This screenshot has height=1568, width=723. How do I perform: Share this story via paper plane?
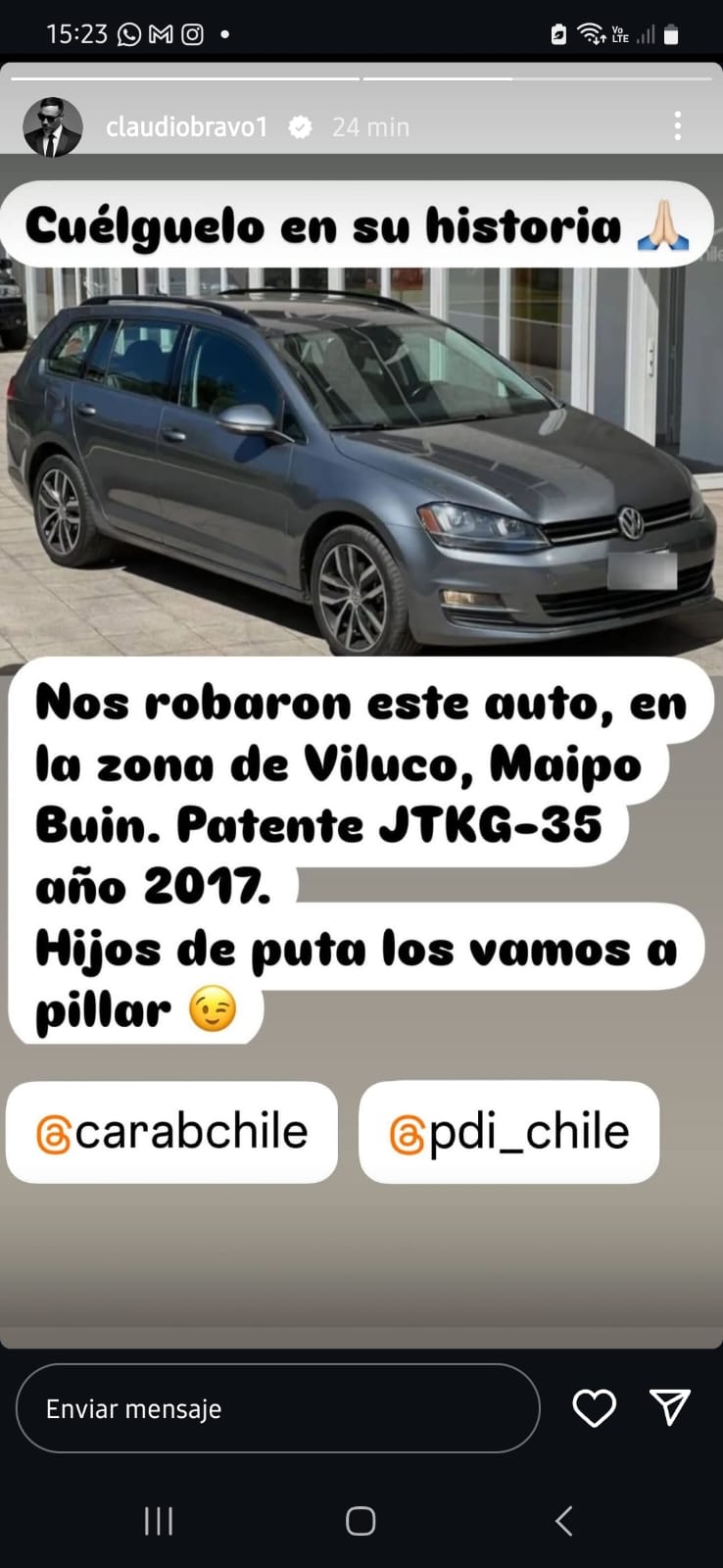click(670, 1407)
